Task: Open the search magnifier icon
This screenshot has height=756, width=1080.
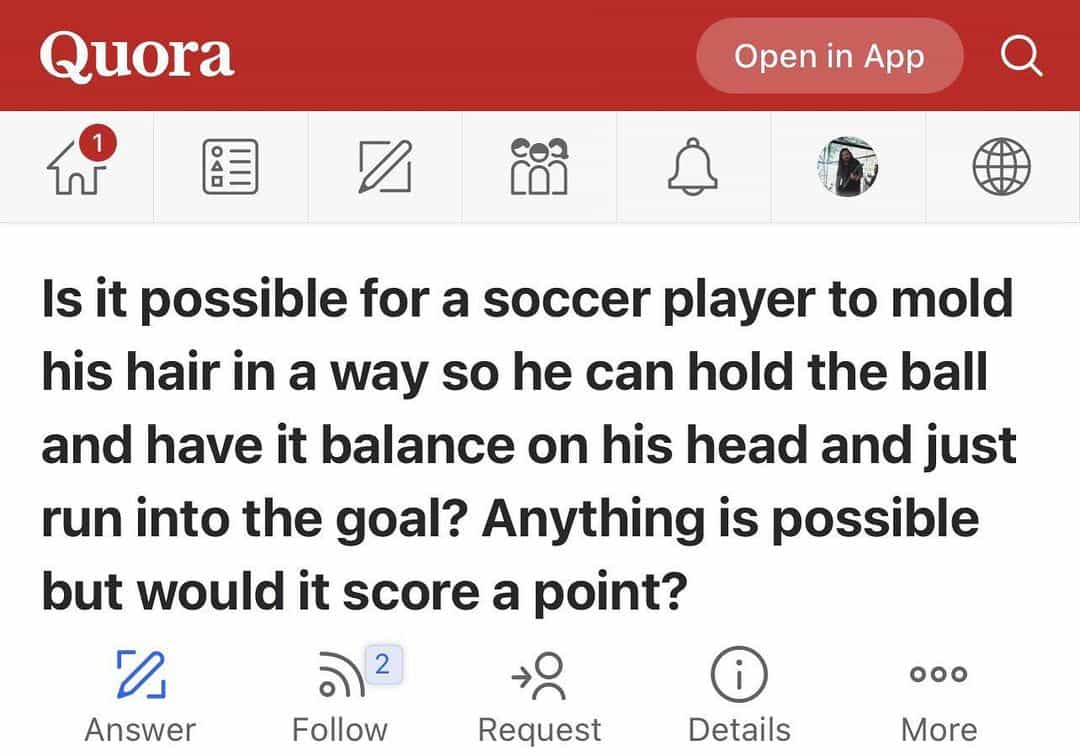Action: (x=1021, y=56)
